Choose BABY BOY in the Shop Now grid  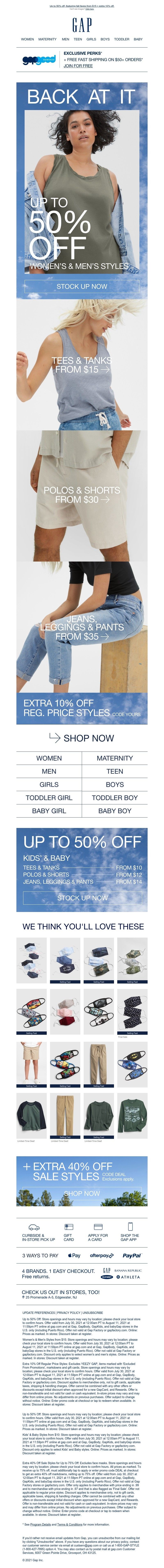[x=115, y=811]
